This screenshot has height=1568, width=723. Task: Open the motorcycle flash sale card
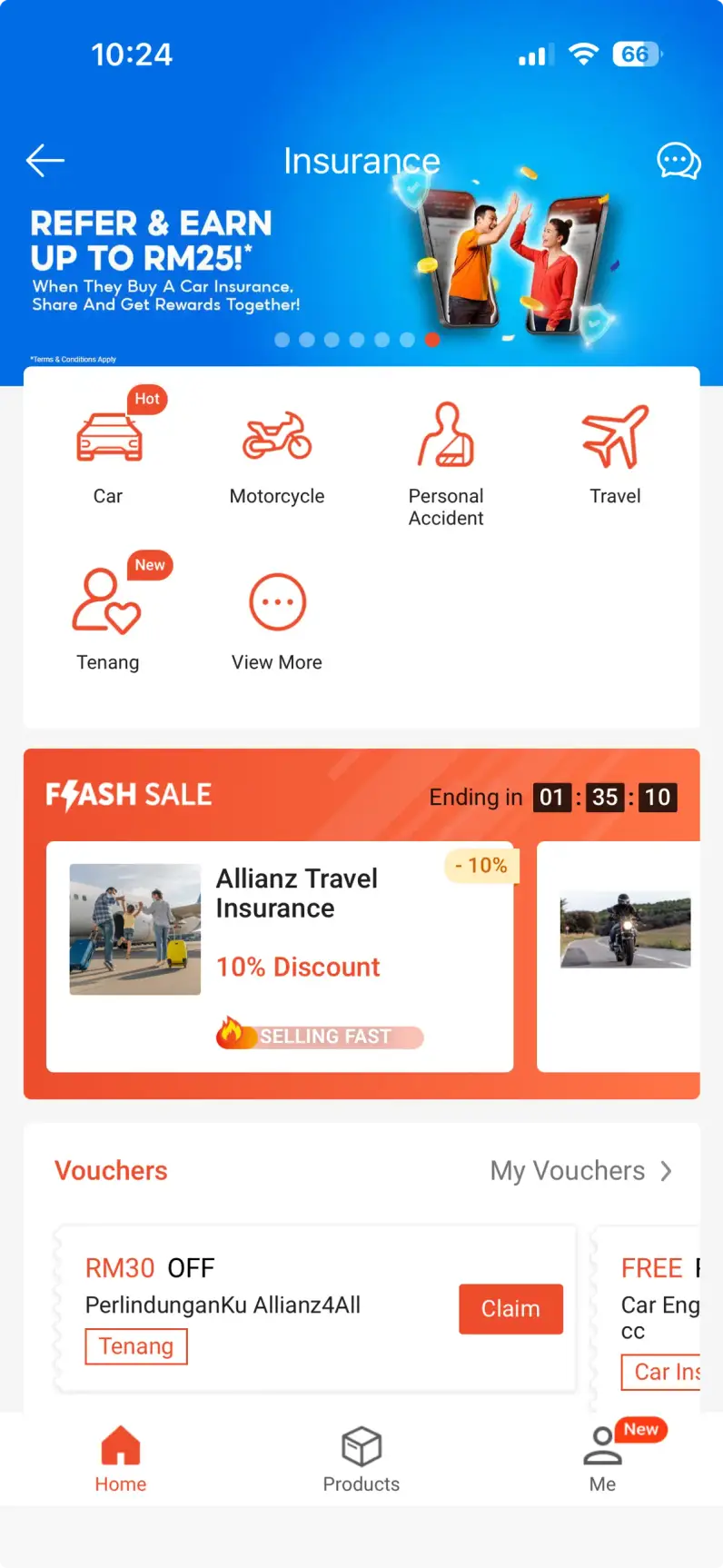(x=623, y=956)
